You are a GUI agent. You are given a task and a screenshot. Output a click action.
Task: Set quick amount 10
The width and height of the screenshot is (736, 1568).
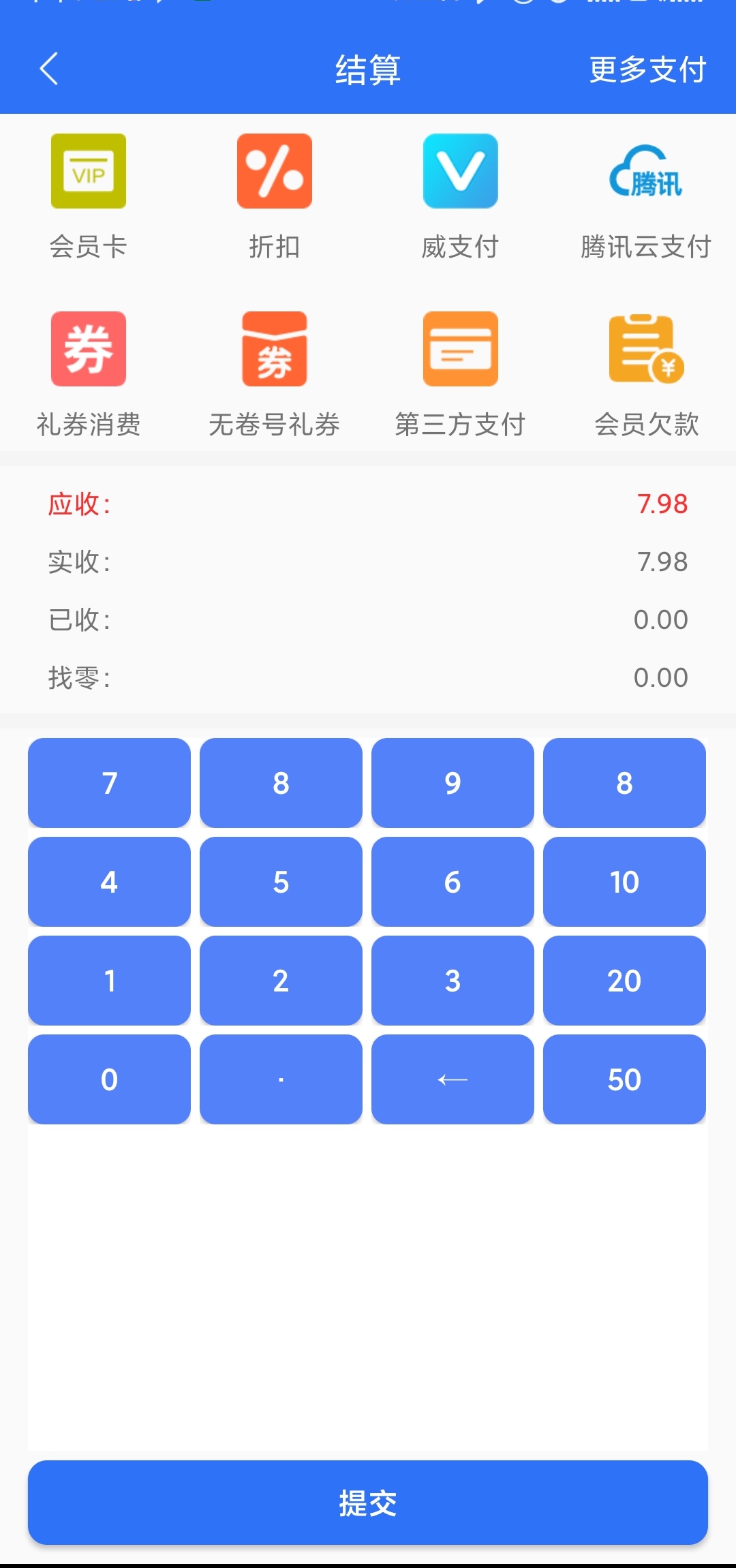click(x=624, y=882)
